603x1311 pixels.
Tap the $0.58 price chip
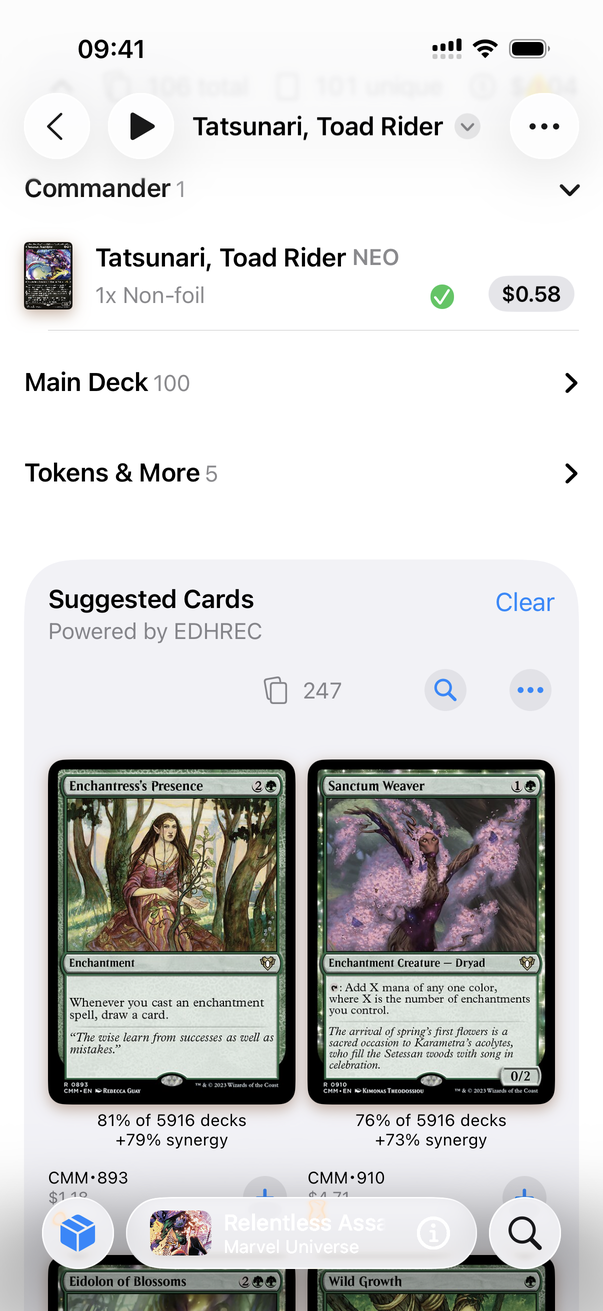point(530,294)
